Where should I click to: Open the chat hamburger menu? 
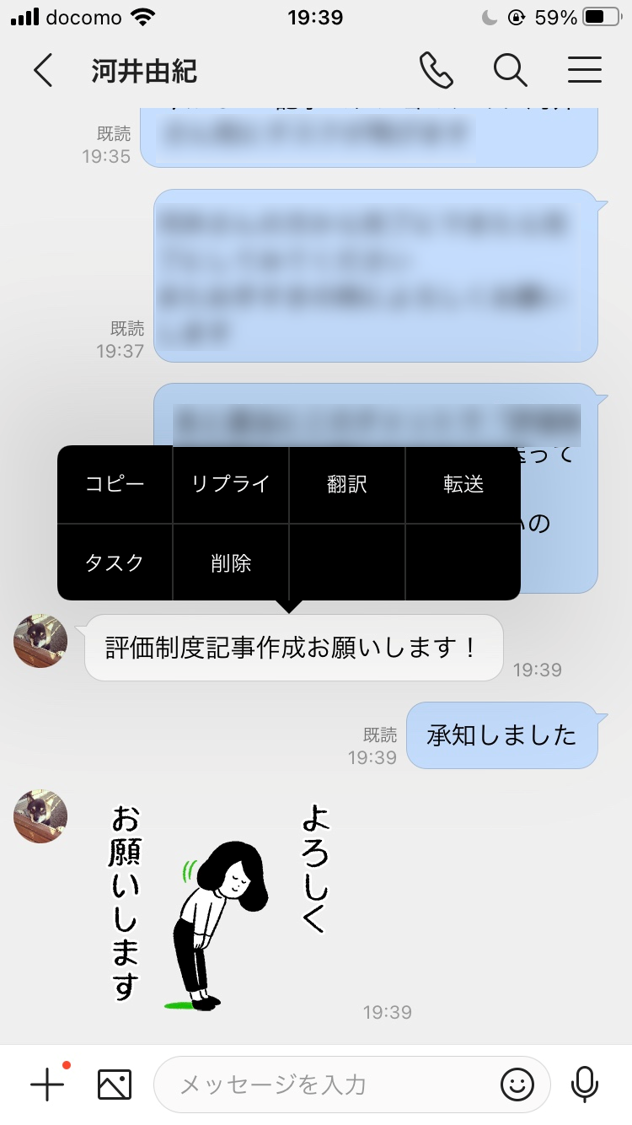pos(585,70)
